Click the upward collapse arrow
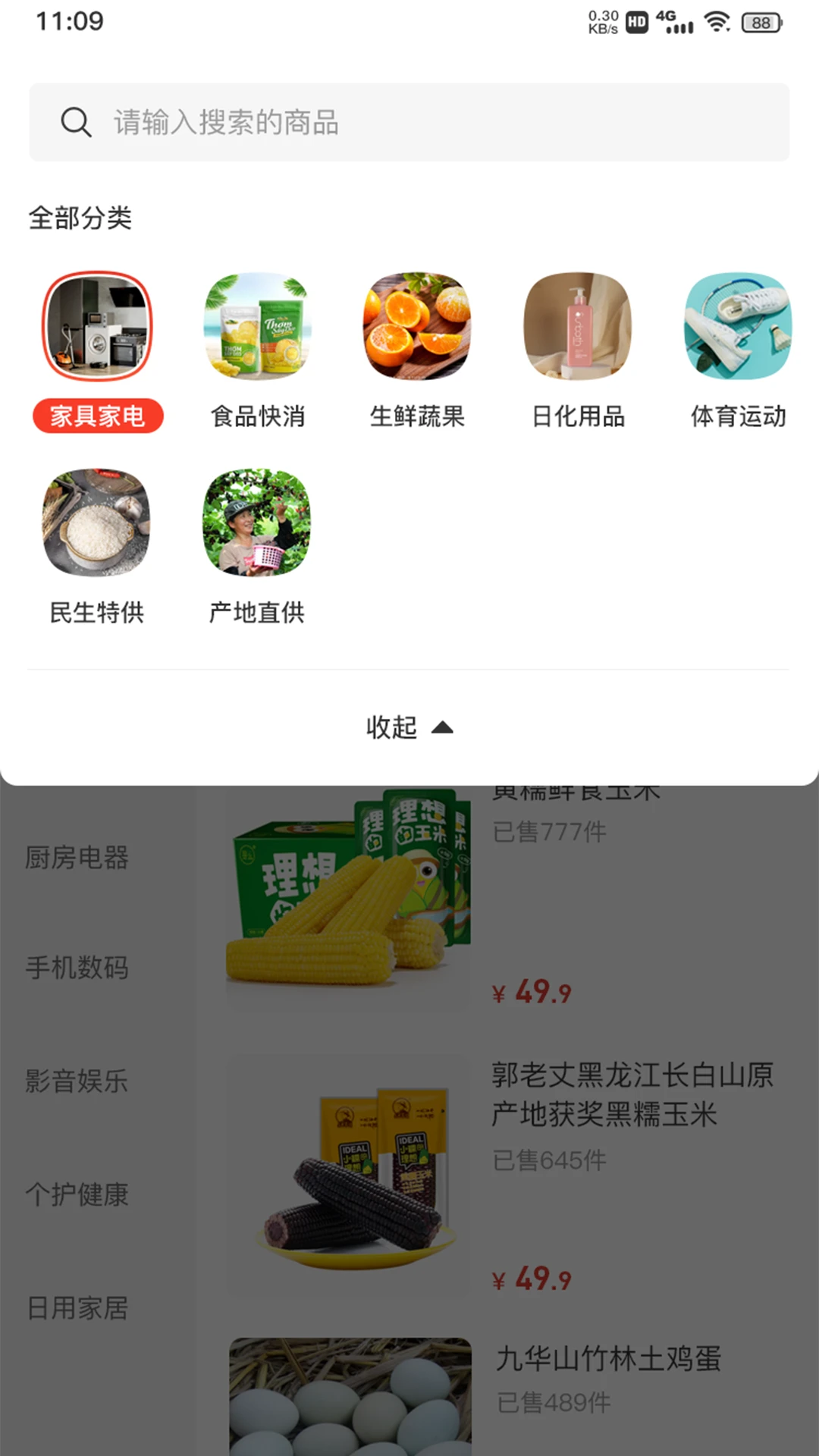 pos(444,726)
